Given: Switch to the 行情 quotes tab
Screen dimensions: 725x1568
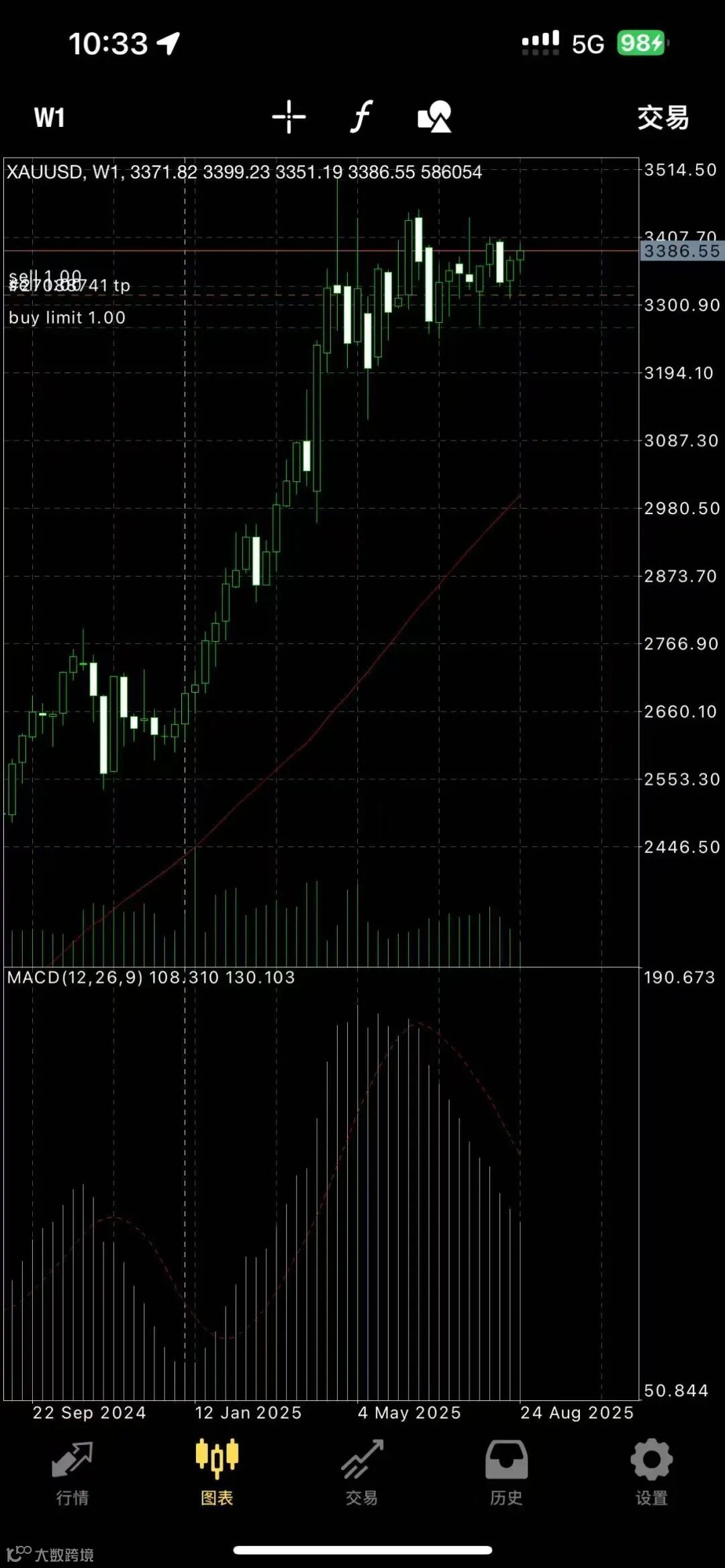Looking at the screenshot, I should pyautogui.click(x=72, y=1471).
